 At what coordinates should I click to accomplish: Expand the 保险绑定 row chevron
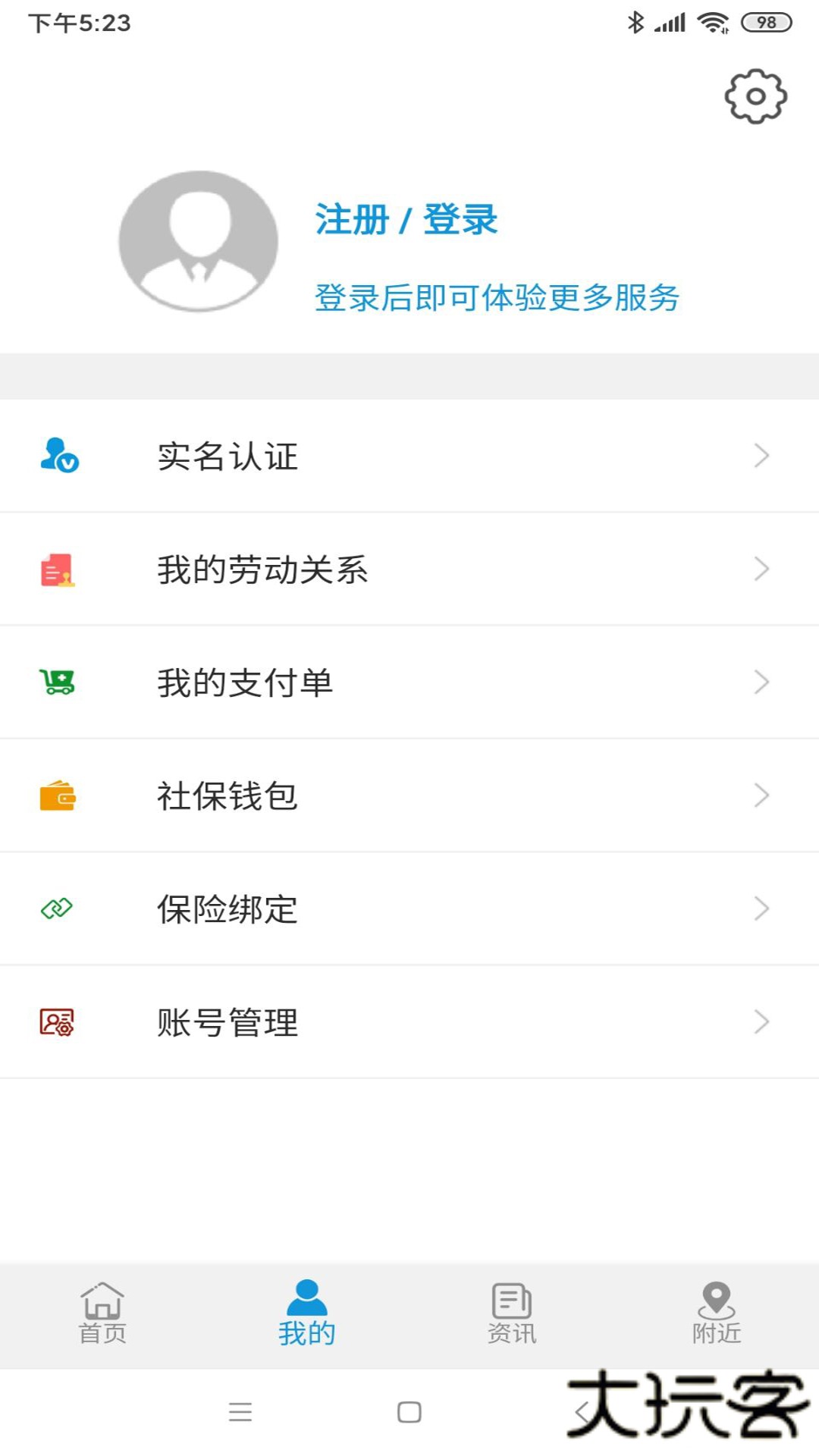coord(761,908)
